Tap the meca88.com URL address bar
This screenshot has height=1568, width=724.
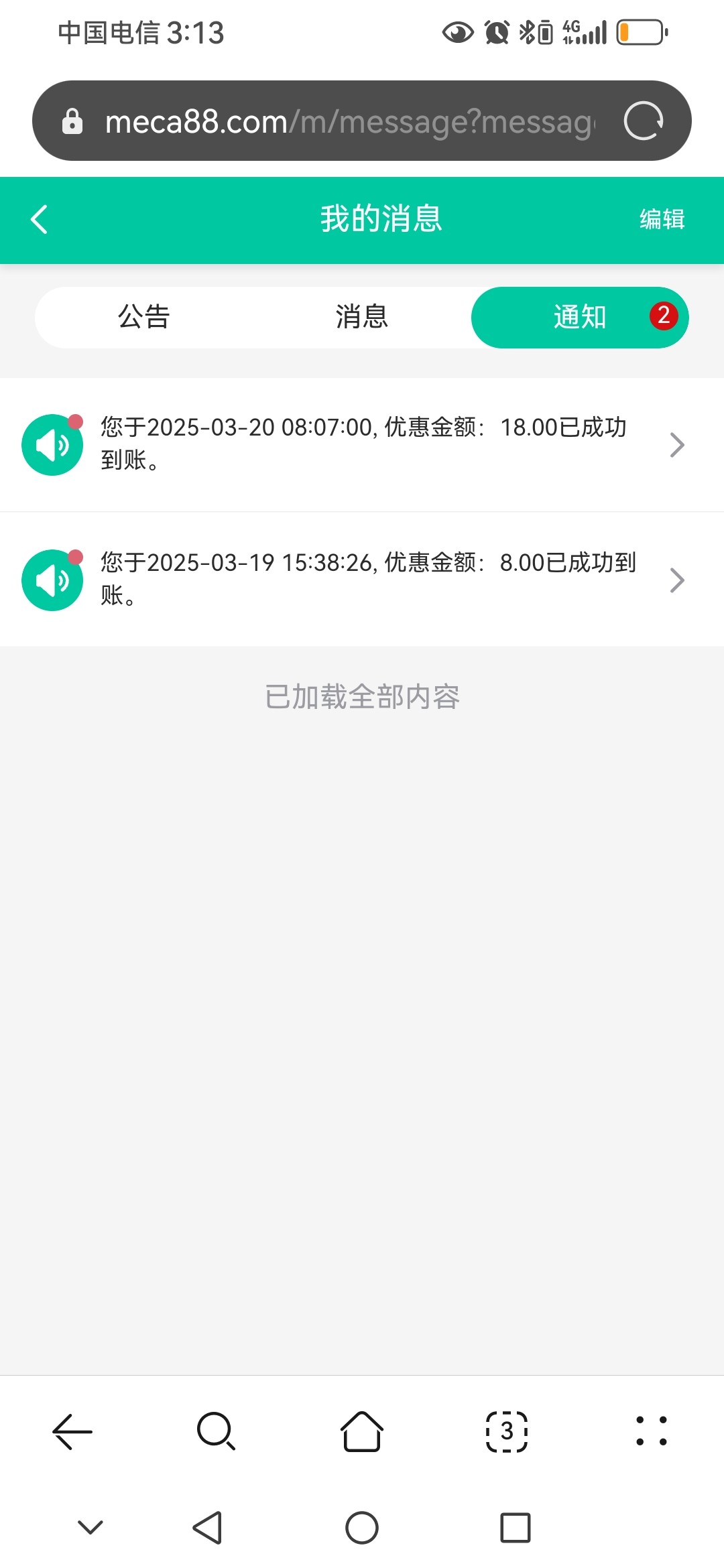[x=349, y=121]
